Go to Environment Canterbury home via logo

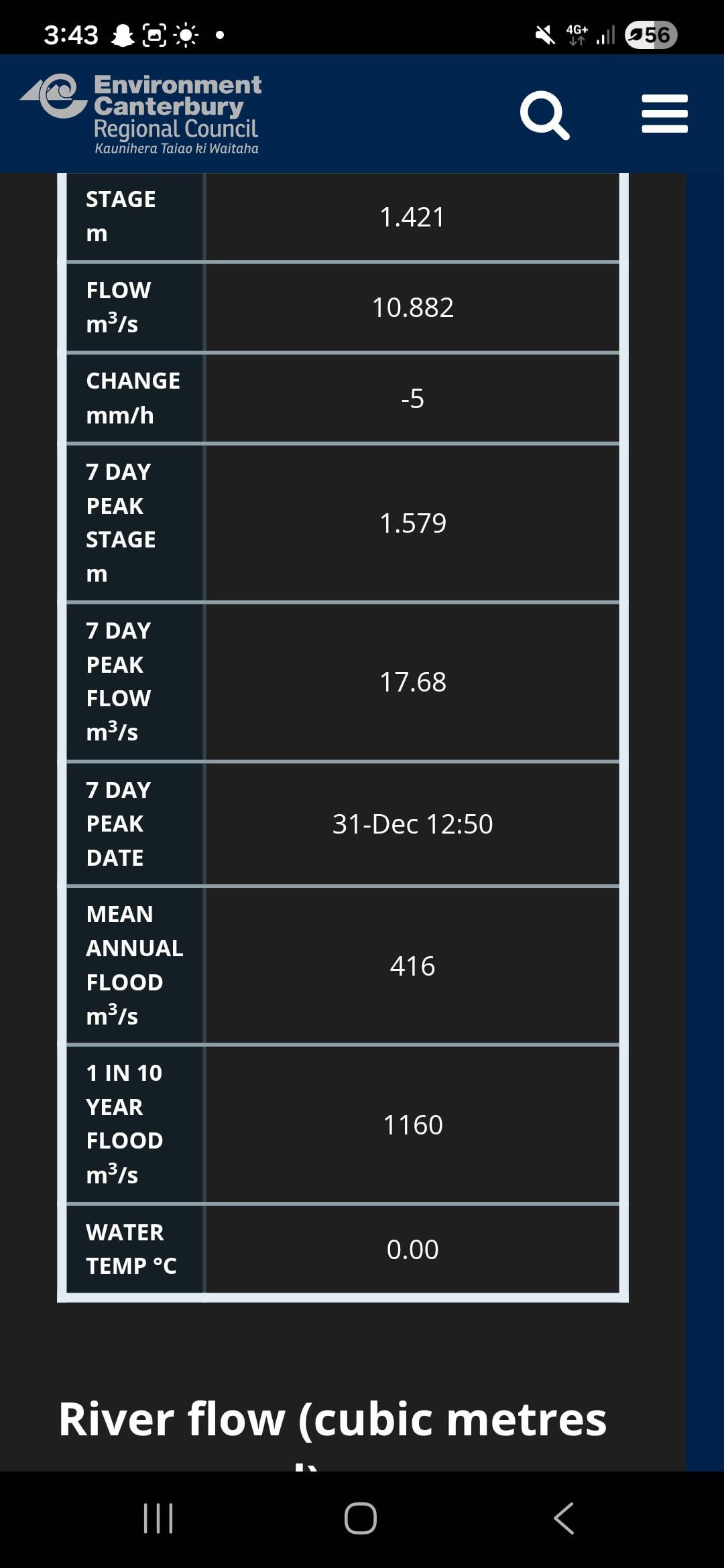coord(142,113)
